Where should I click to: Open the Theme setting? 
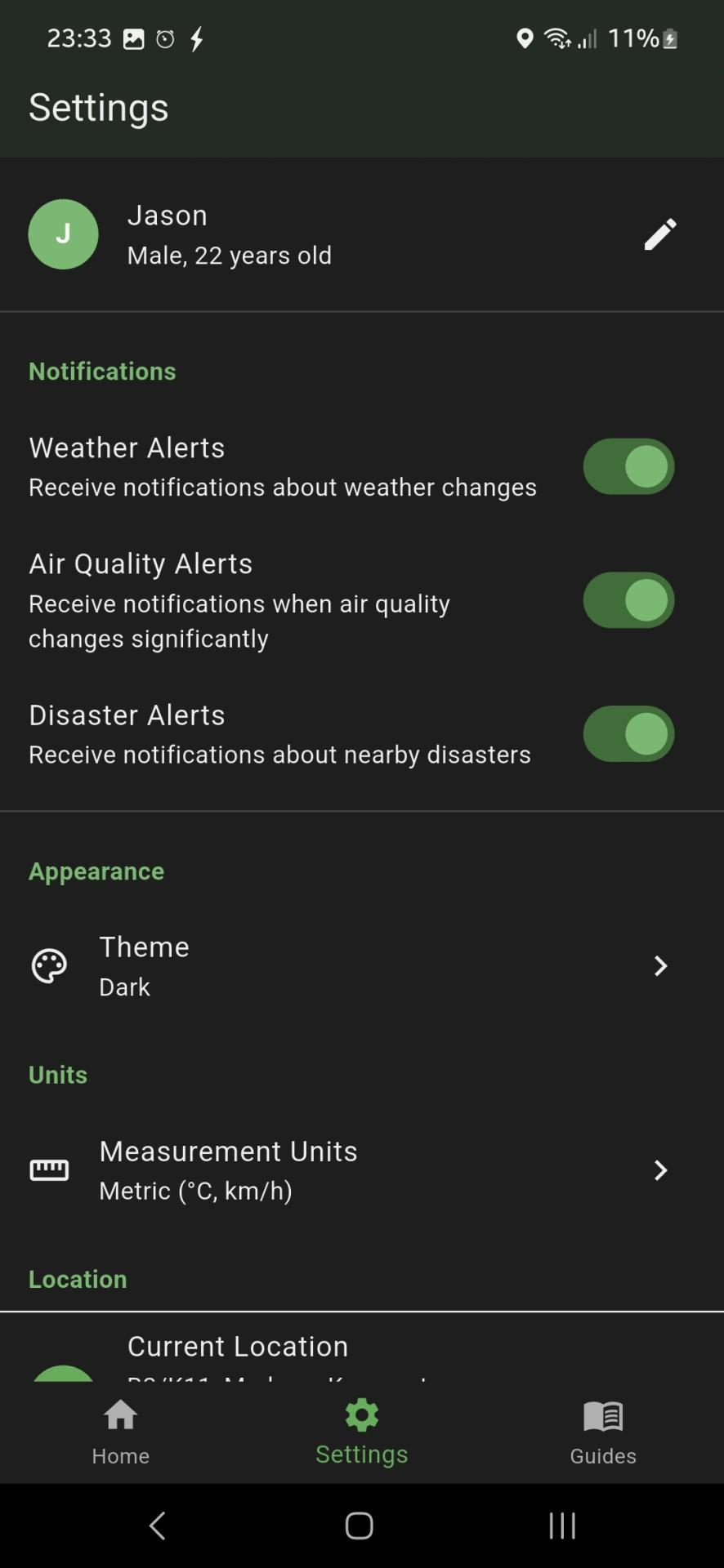pyautogui.click(x=361, y=966)
